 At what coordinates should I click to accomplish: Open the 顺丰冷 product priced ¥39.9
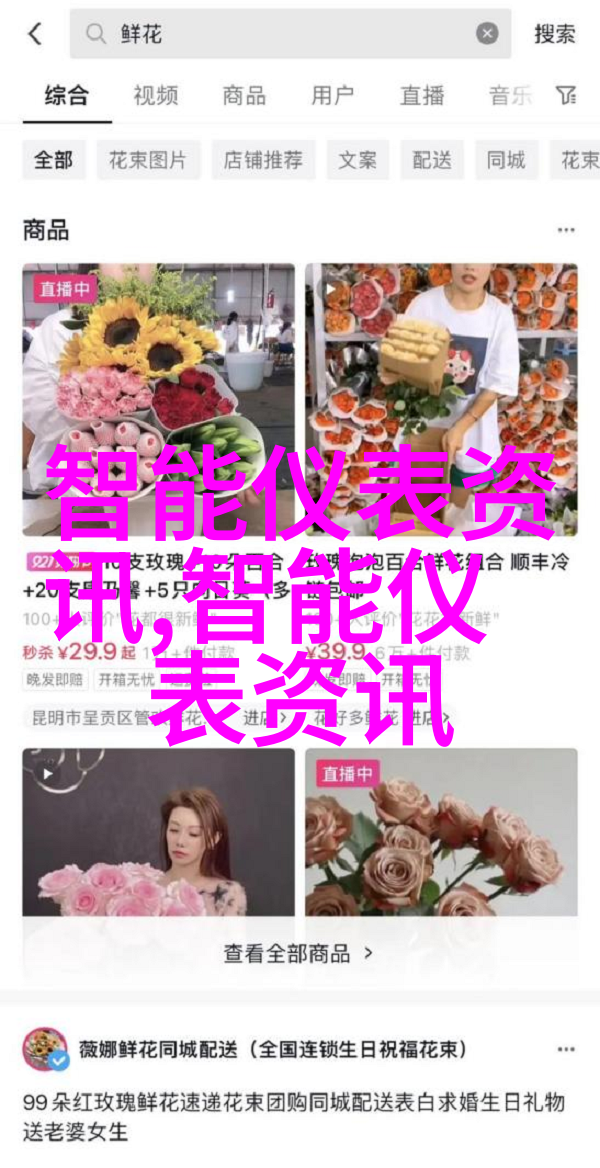coord(441,400)
